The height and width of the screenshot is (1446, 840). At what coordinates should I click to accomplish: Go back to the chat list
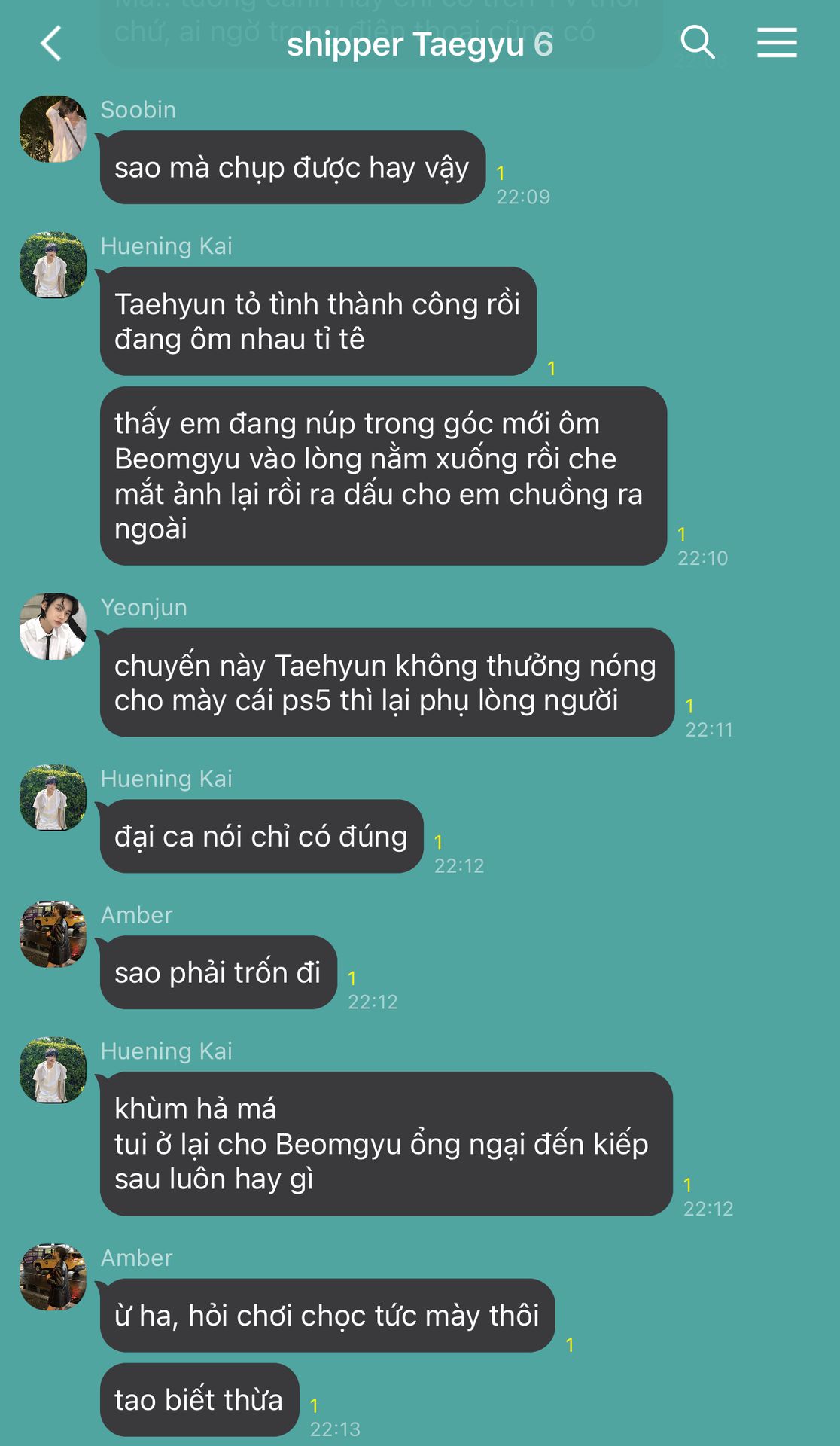coord(51,43)
